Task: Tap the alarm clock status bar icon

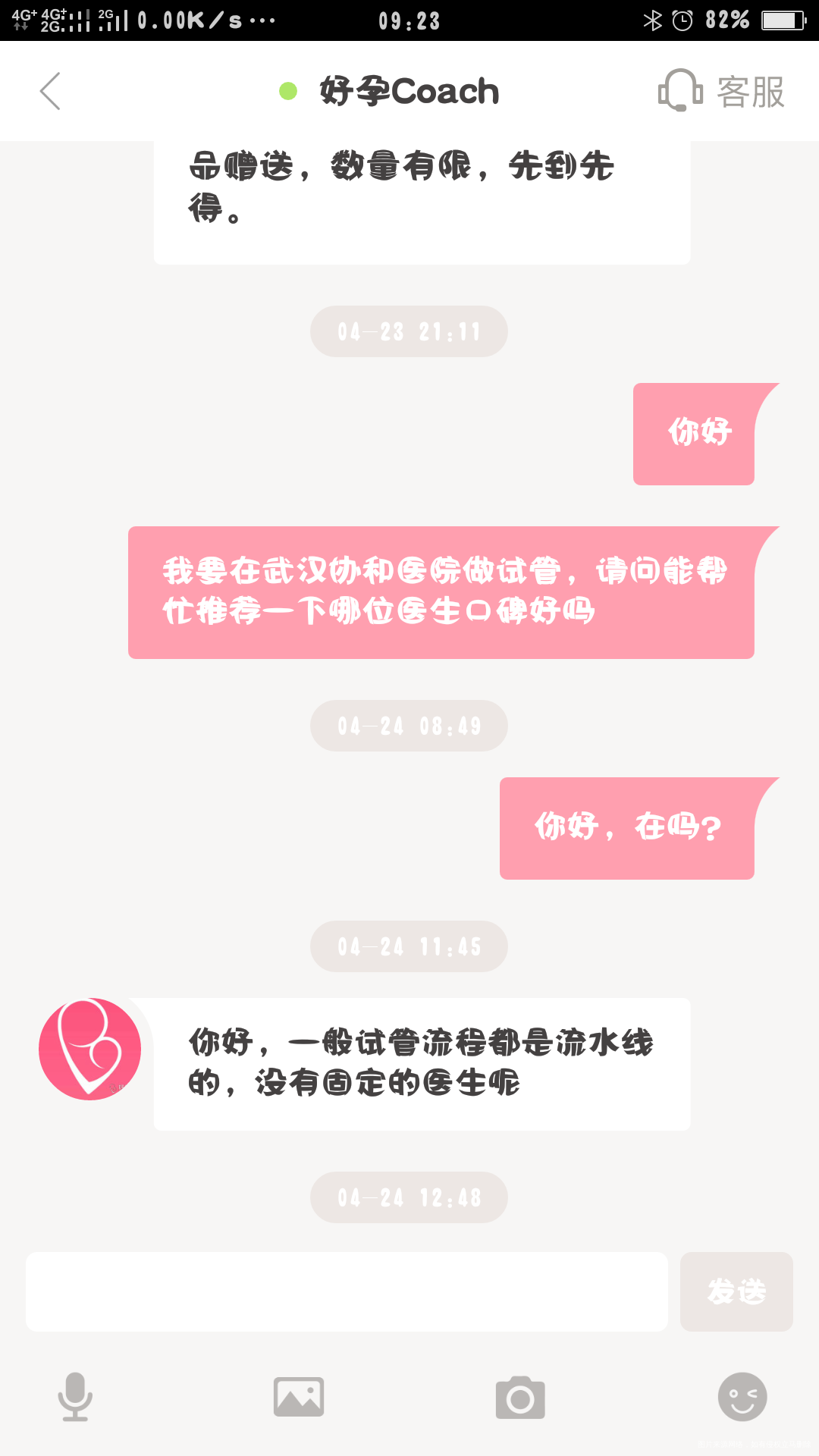Action: coord(681,19)
